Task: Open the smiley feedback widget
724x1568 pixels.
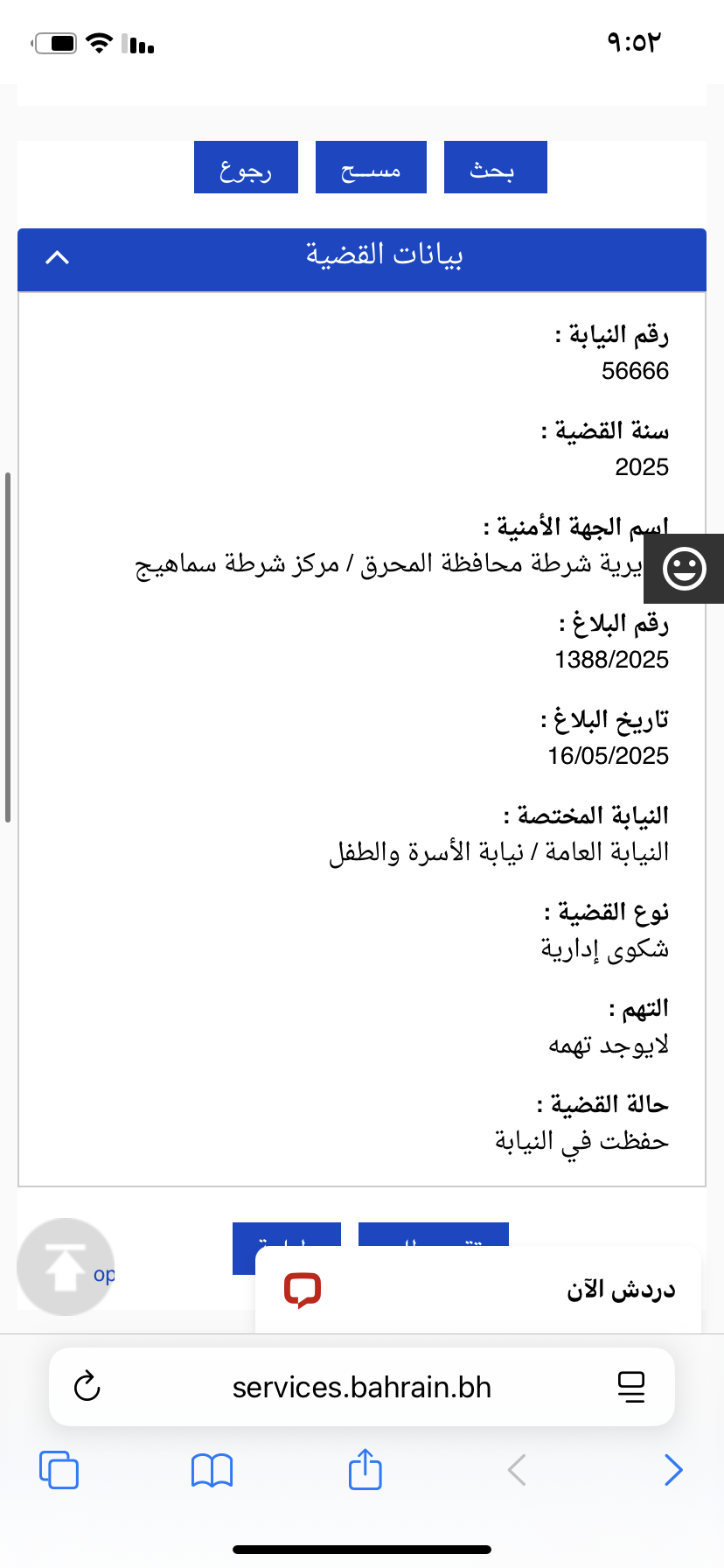Action: click(x=685, y=569)
